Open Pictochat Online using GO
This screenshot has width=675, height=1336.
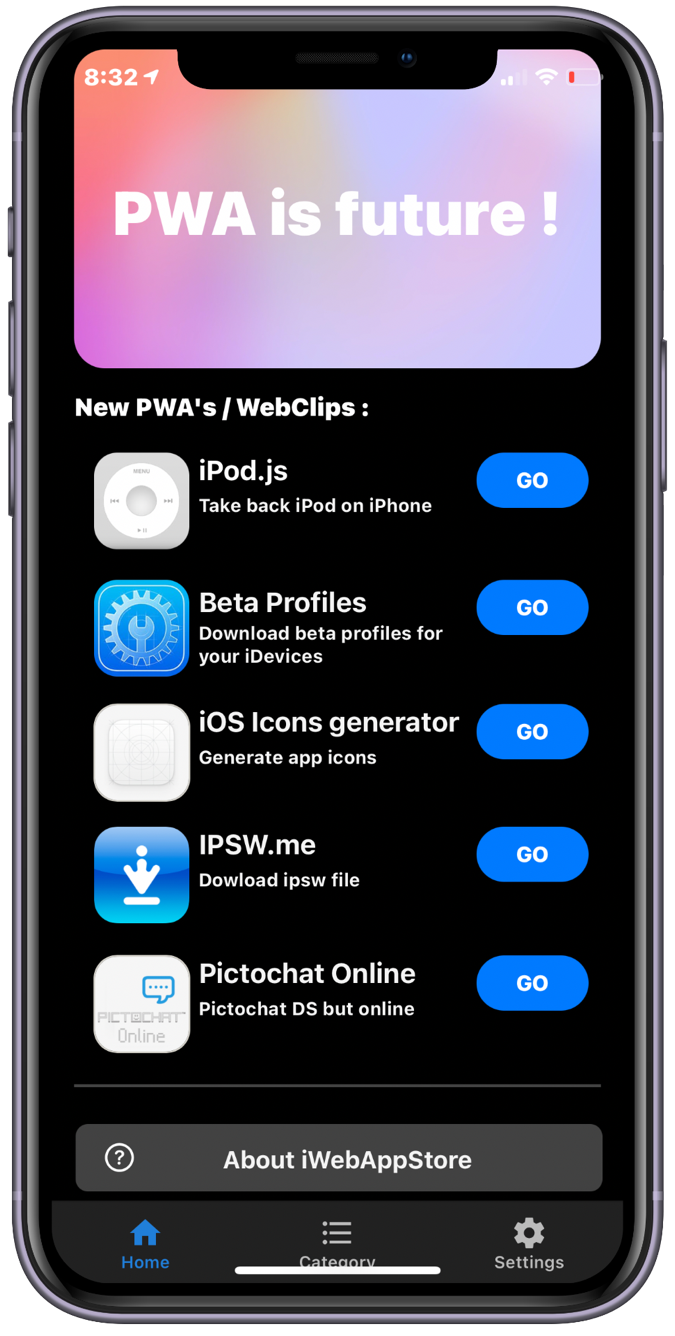click(x=532, y=983)
